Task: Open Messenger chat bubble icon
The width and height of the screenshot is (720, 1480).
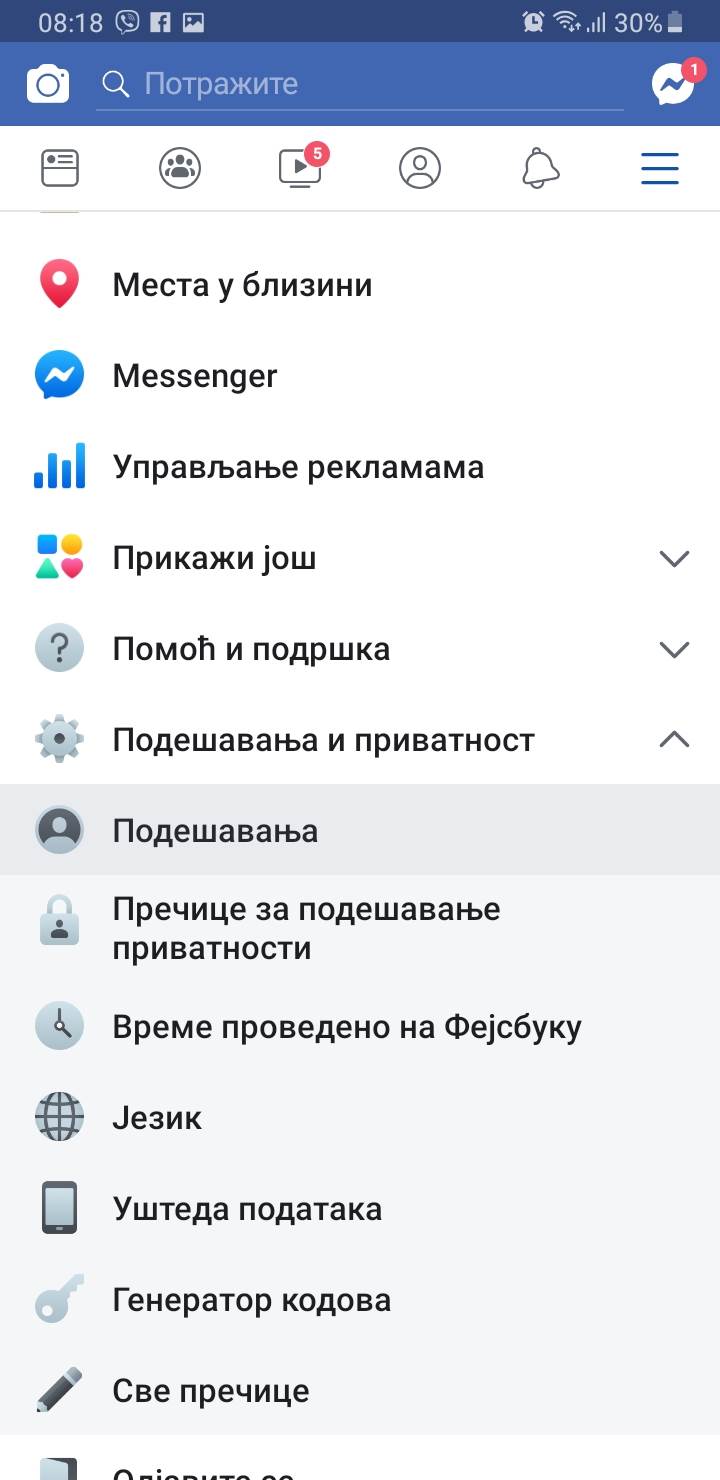Action: coord(674,85)
